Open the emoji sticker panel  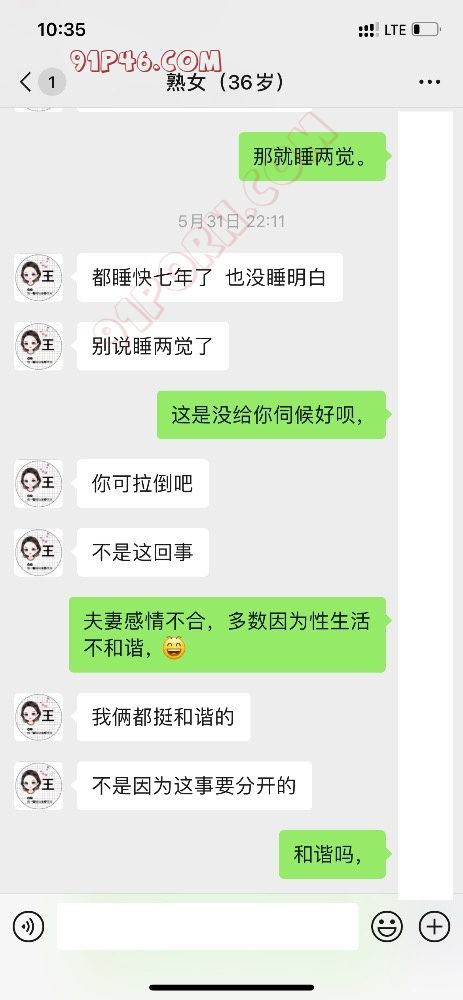tap(387, 926)
